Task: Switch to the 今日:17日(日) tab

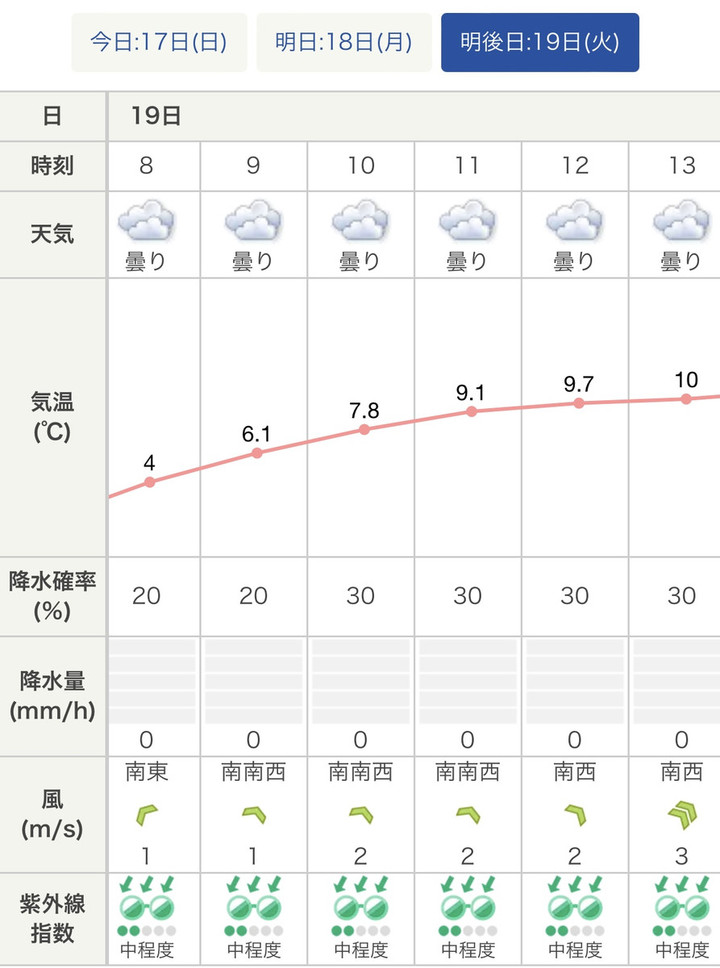Action: [159, 43]
